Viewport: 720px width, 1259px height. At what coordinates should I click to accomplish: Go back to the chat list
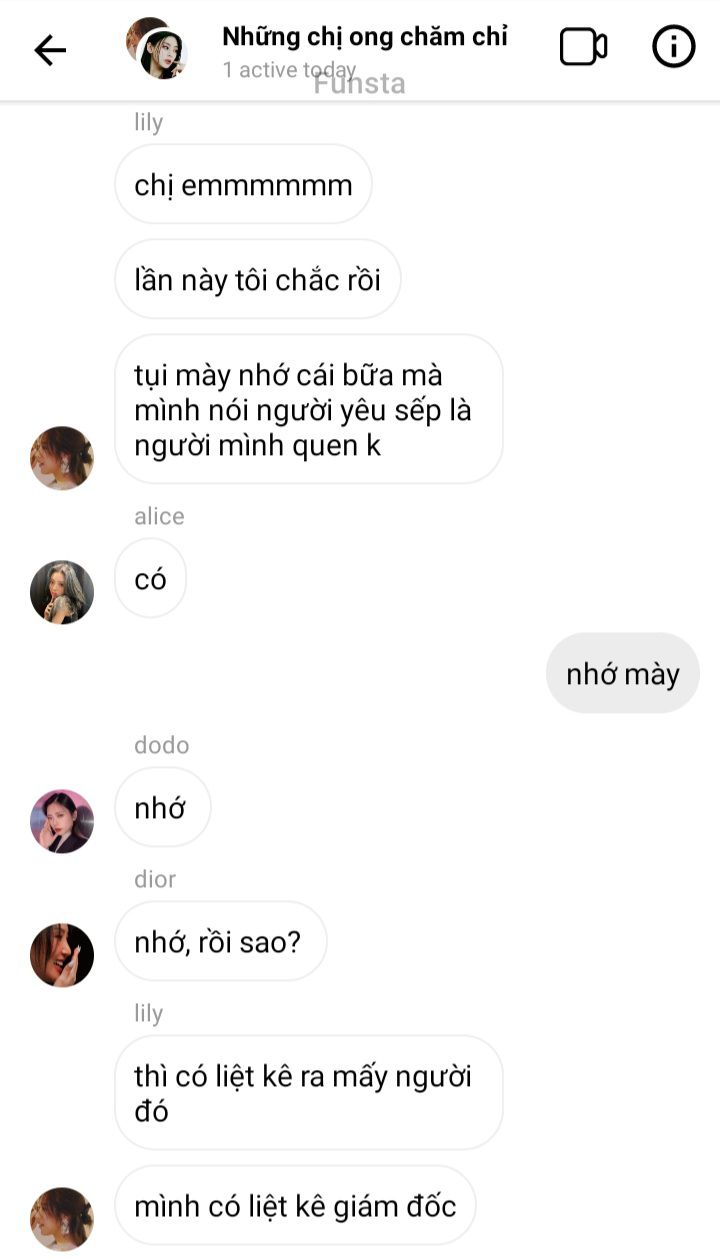pyautogui.click(x=50, y=50)
